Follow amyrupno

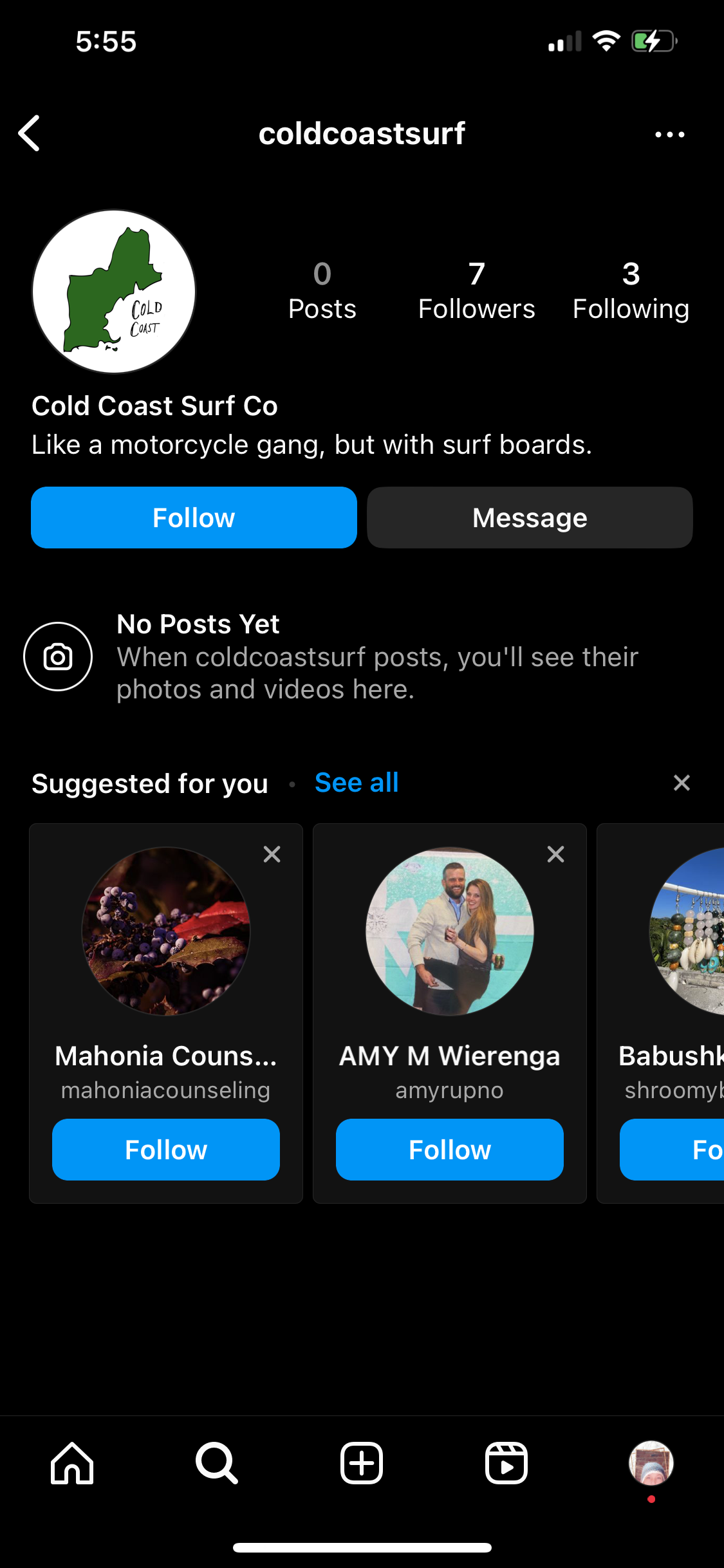(x=449, y=1150)
